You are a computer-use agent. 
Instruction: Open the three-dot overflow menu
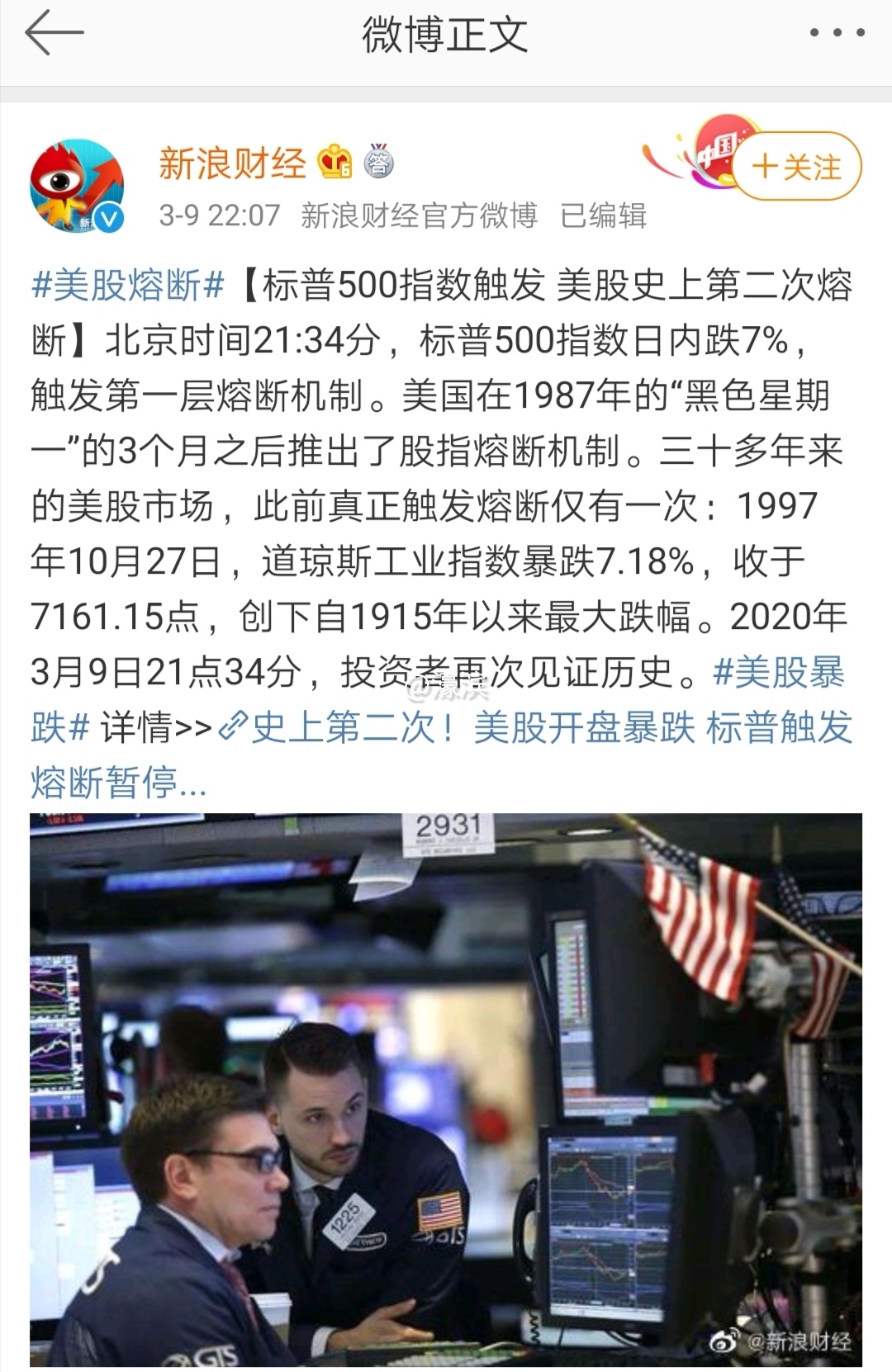[x=836, y=34]
